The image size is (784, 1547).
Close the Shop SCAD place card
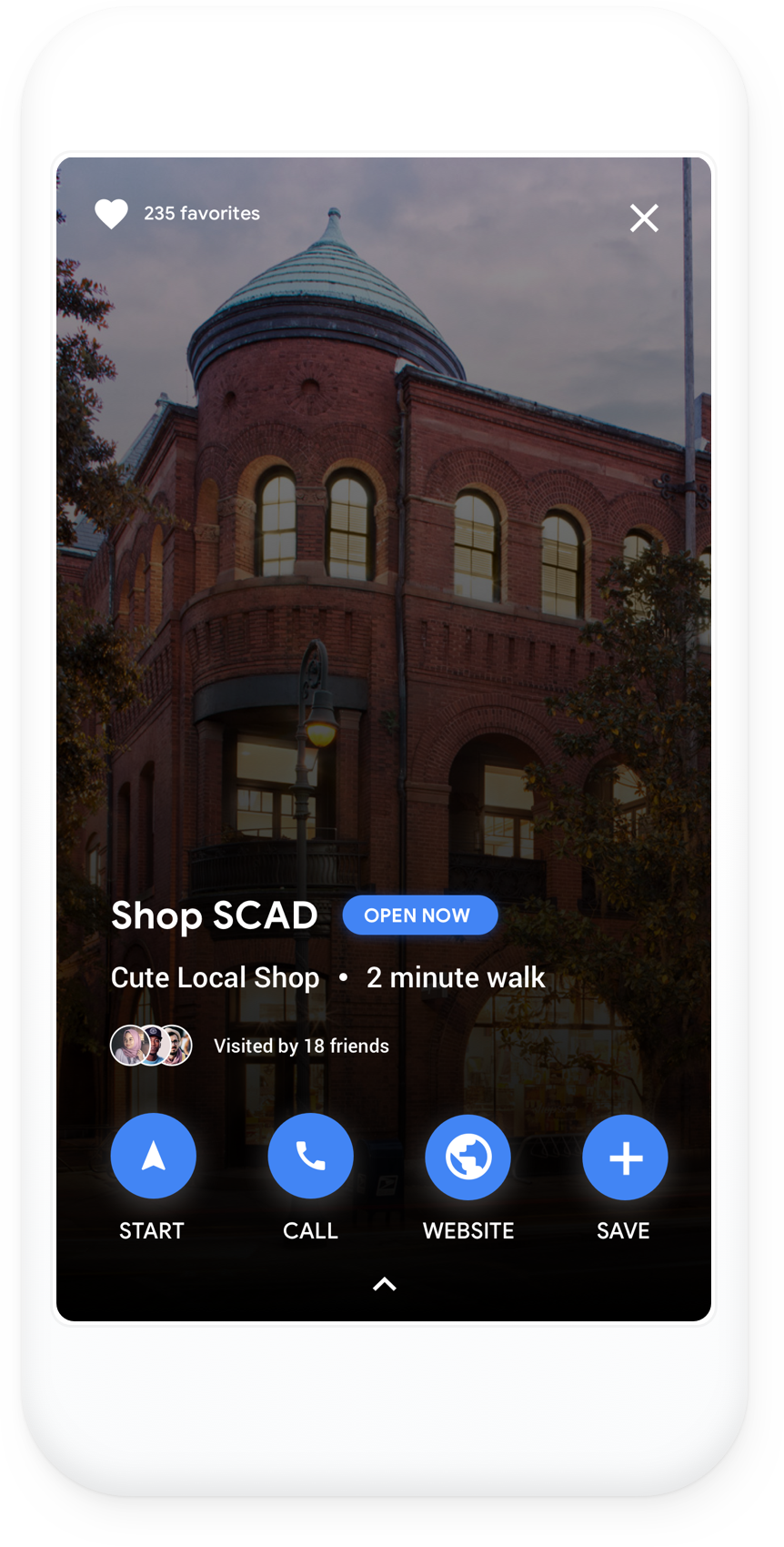point(644,217)
